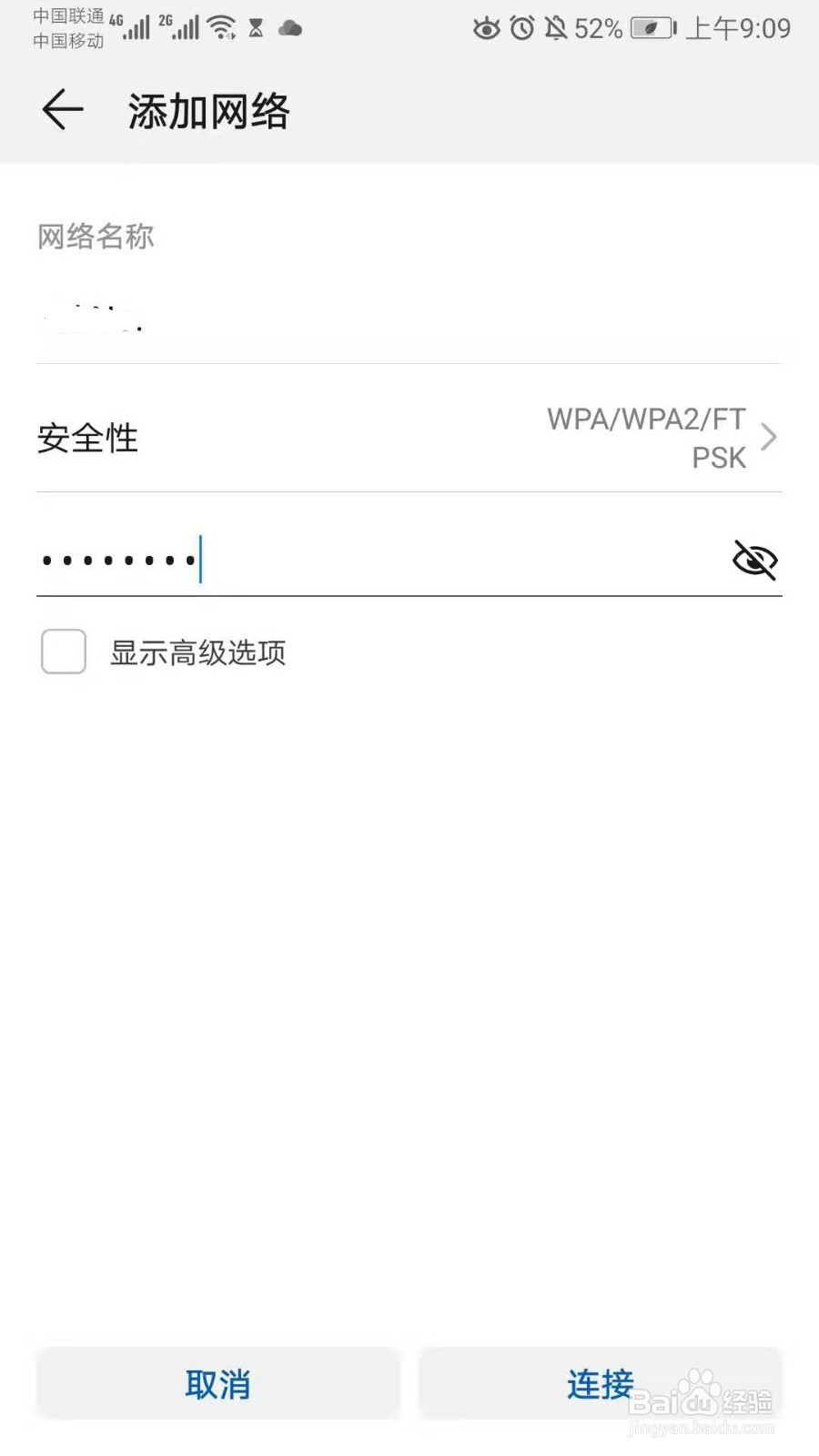
Task: Tap the cloud sync icon in status bar
Action: 291,27
